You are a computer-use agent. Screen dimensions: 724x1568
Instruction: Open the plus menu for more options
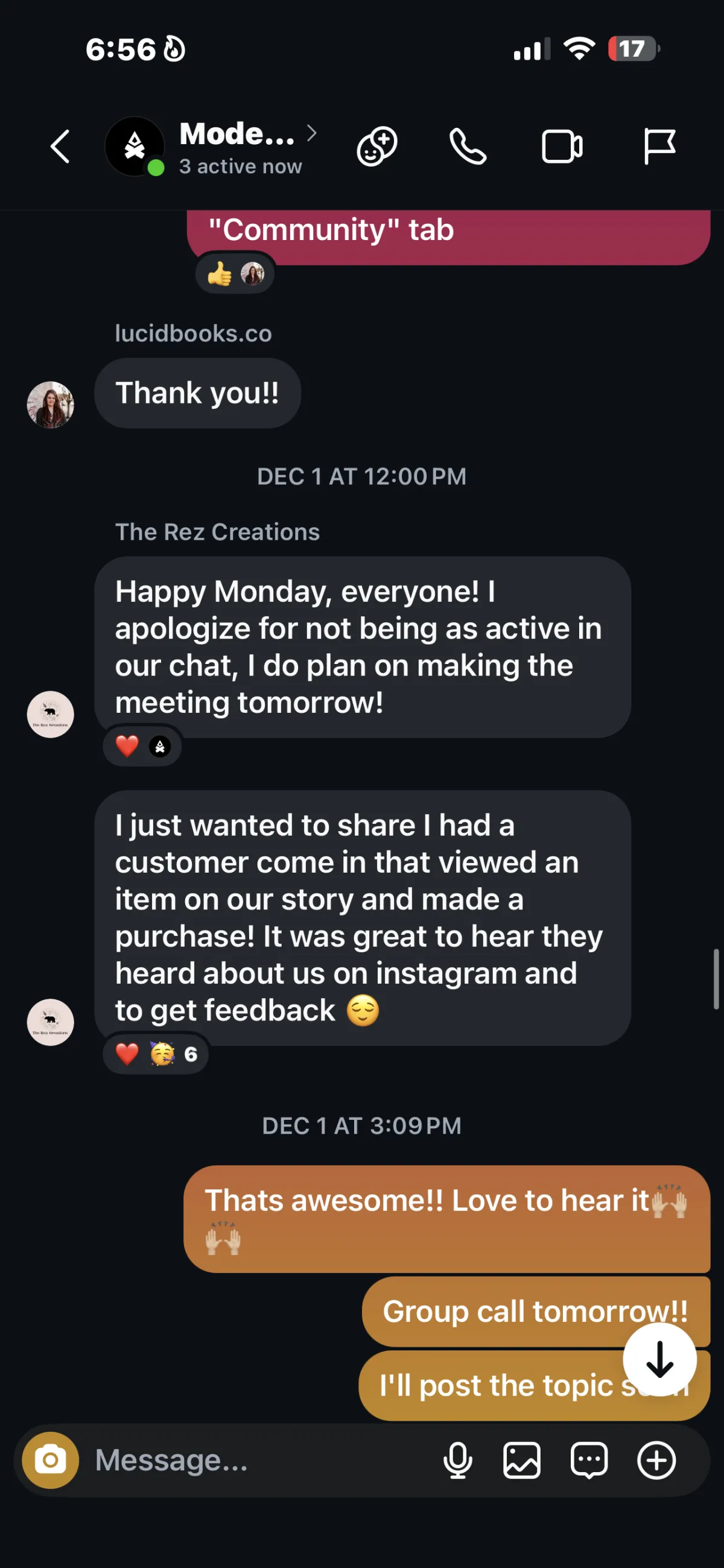656,1460
